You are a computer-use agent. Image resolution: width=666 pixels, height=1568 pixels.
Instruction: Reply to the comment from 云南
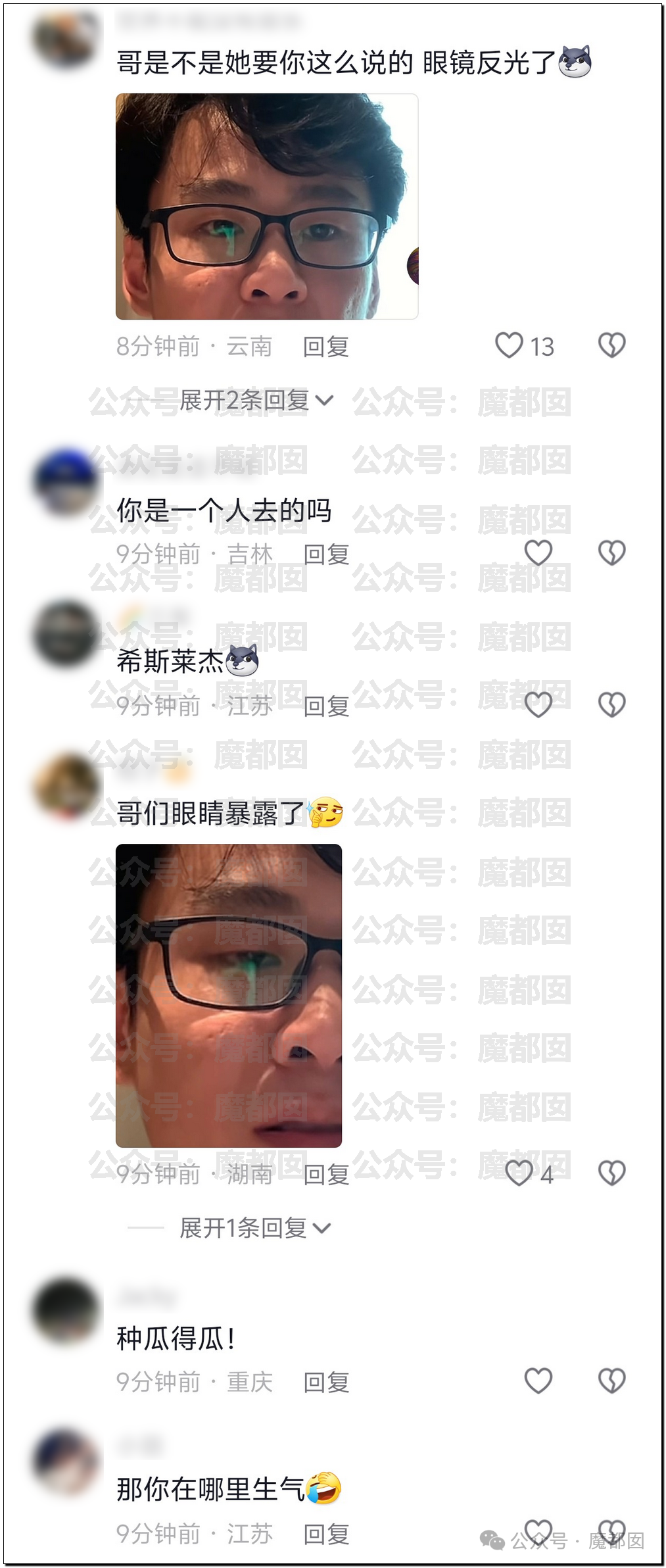click(325, 347)
